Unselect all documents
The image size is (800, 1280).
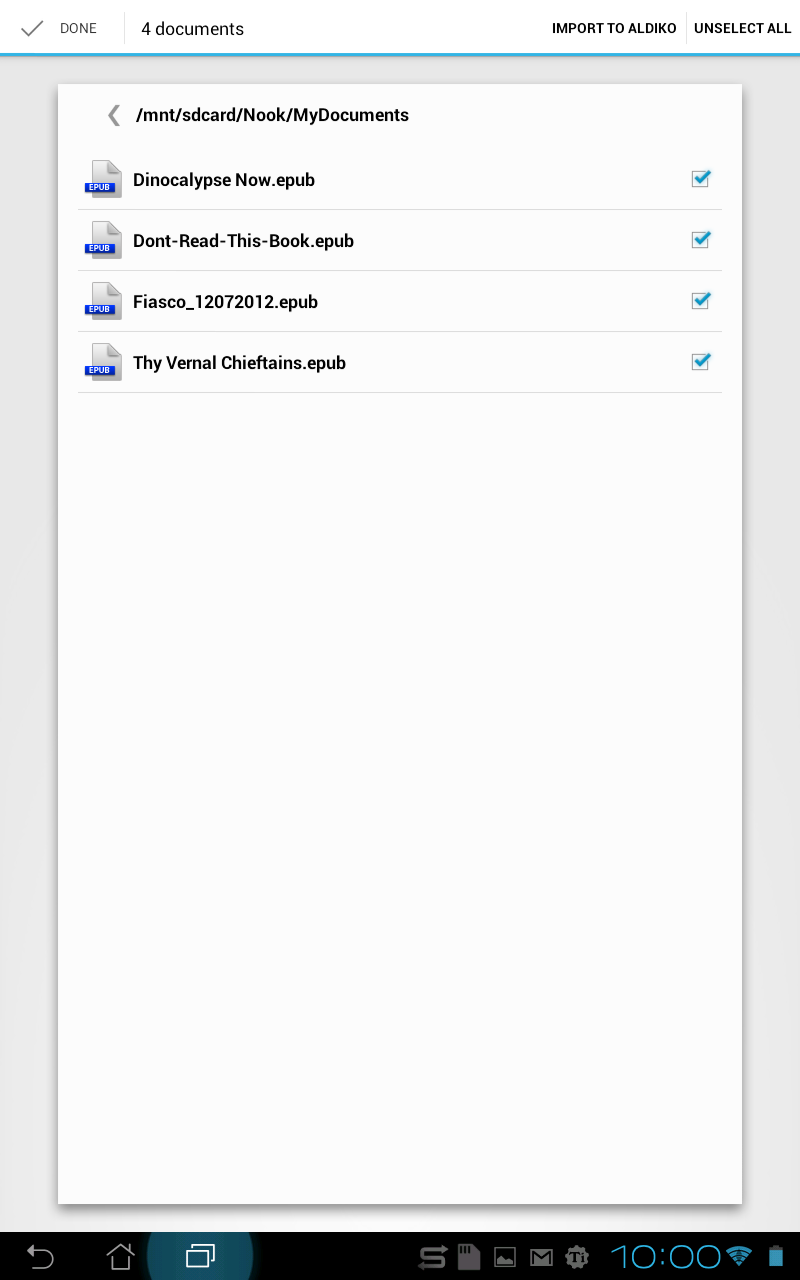click(x=742, y=28)
